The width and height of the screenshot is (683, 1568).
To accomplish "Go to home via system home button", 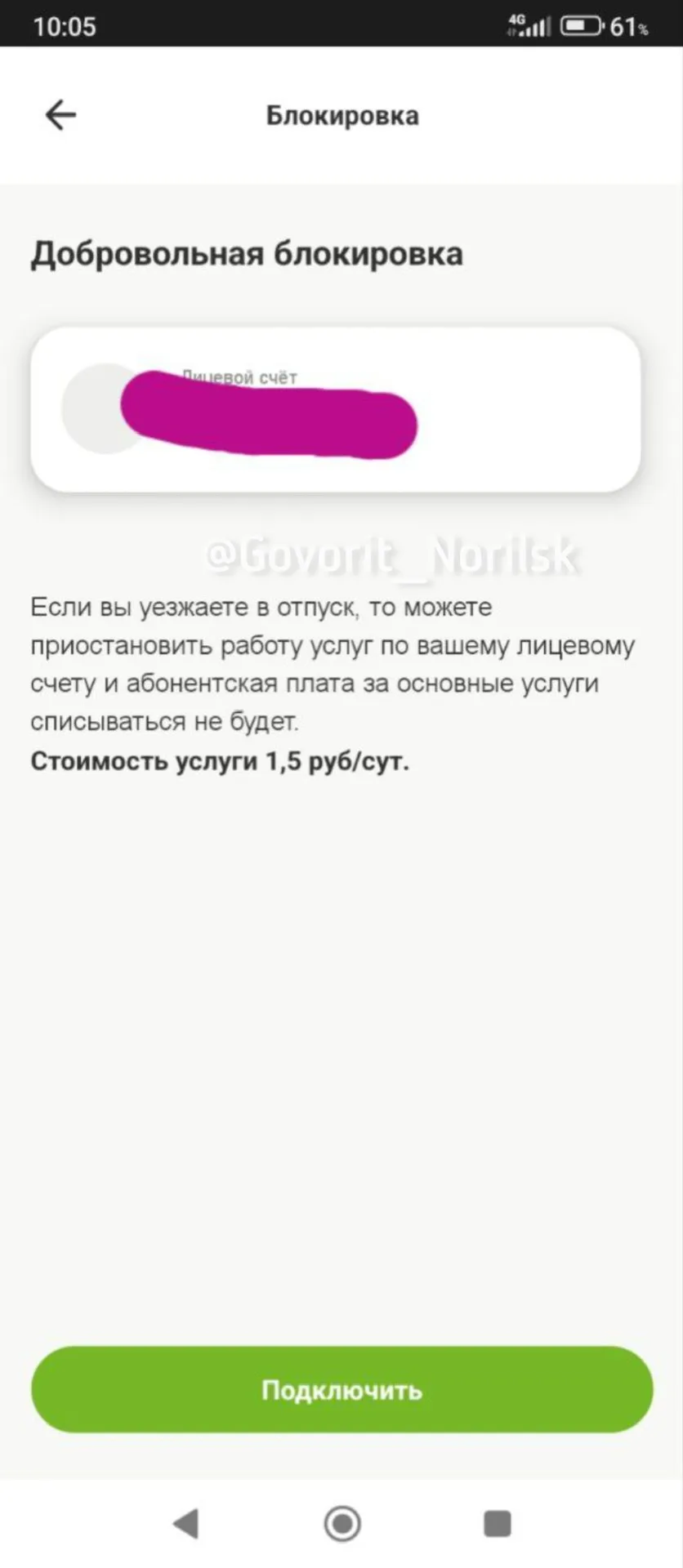I will tap(342, 1523).
